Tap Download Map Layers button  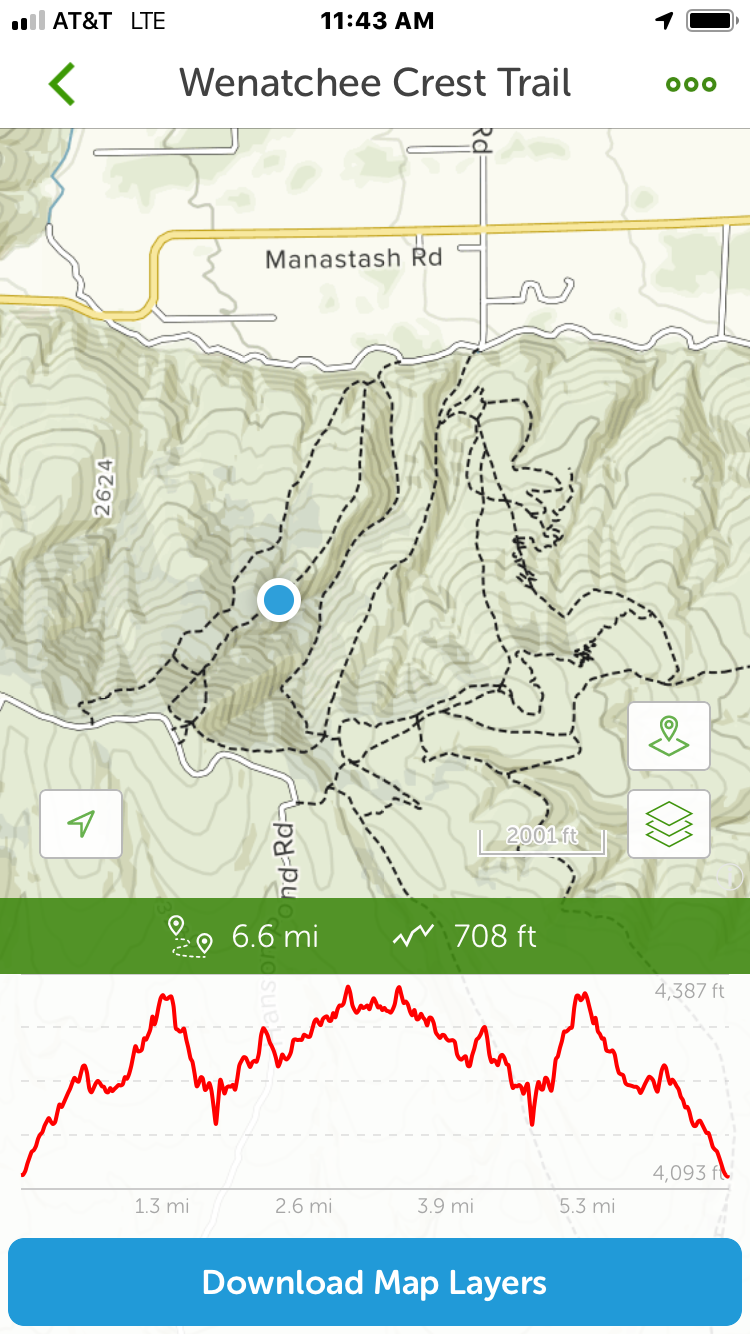(375, 1283)
